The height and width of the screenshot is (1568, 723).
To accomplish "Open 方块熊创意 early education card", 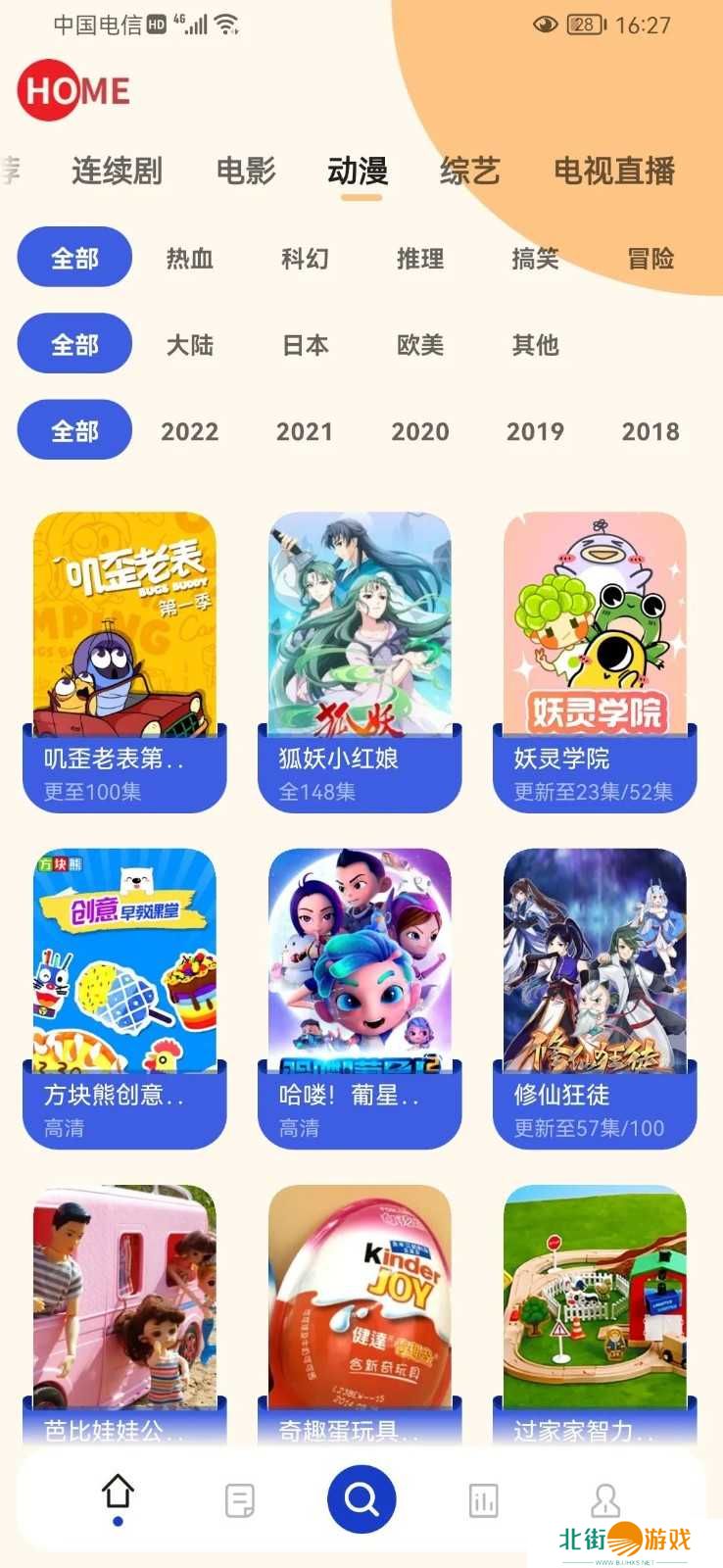I will (x=124, y=998).
